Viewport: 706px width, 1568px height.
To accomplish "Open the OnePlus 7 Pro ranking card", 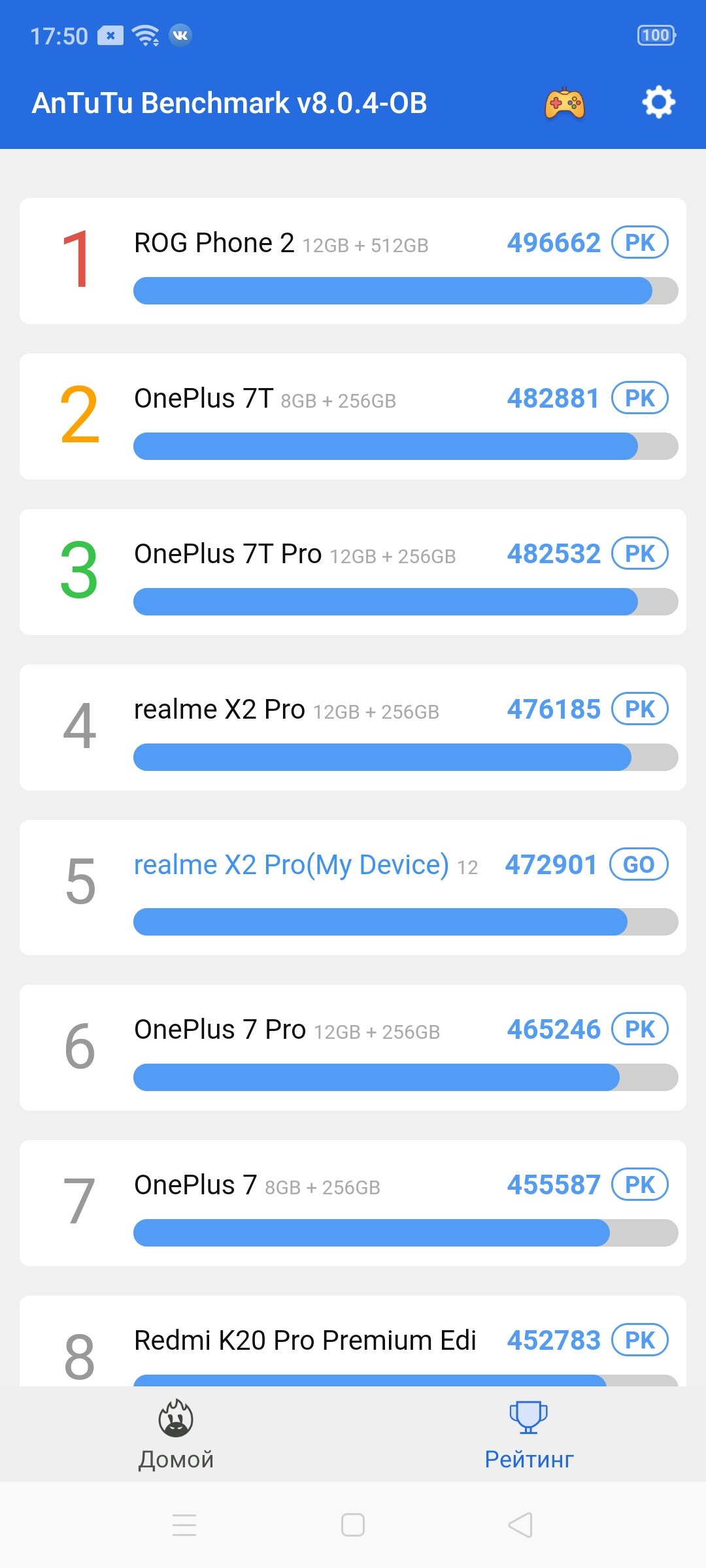I will 353,1047.
